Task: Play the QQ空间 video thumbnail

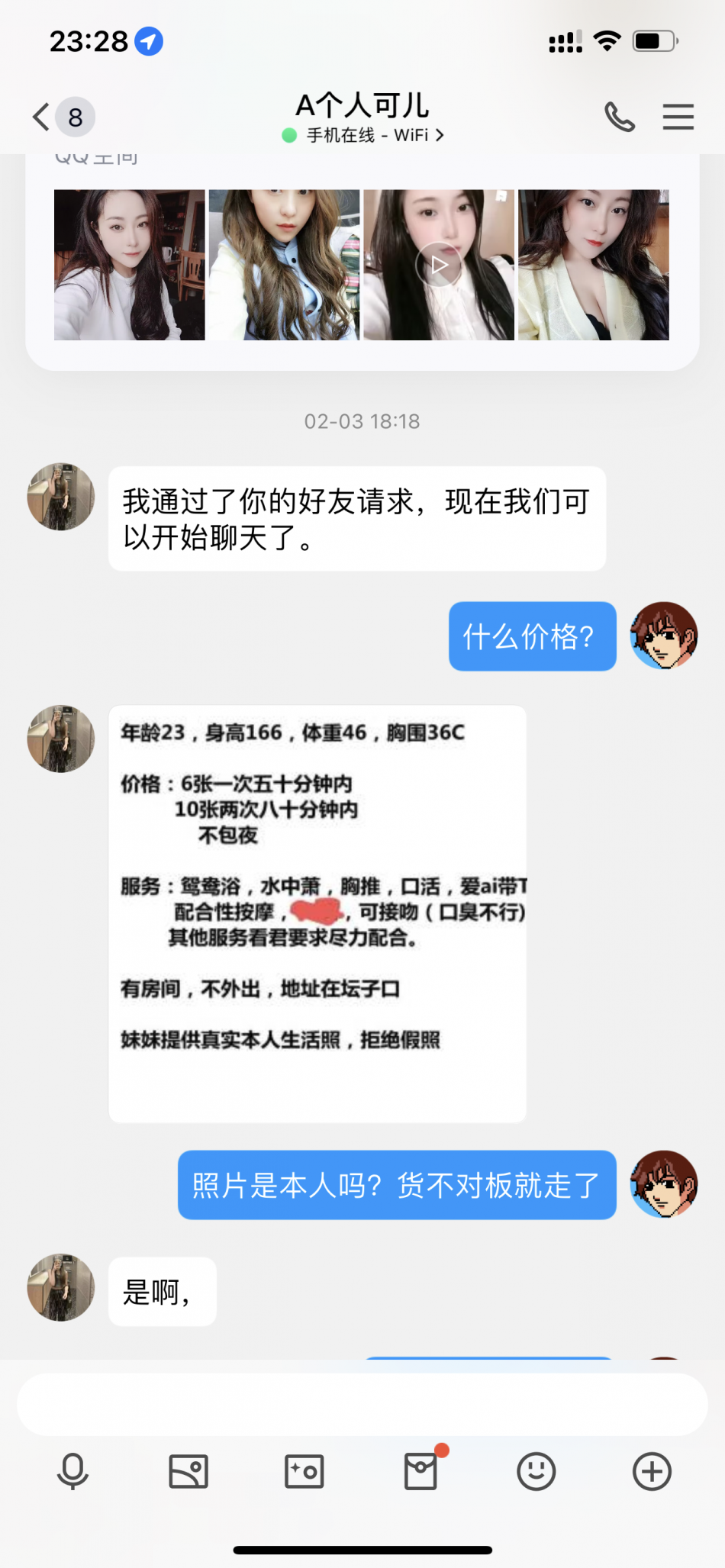Action: click(439, 265)
